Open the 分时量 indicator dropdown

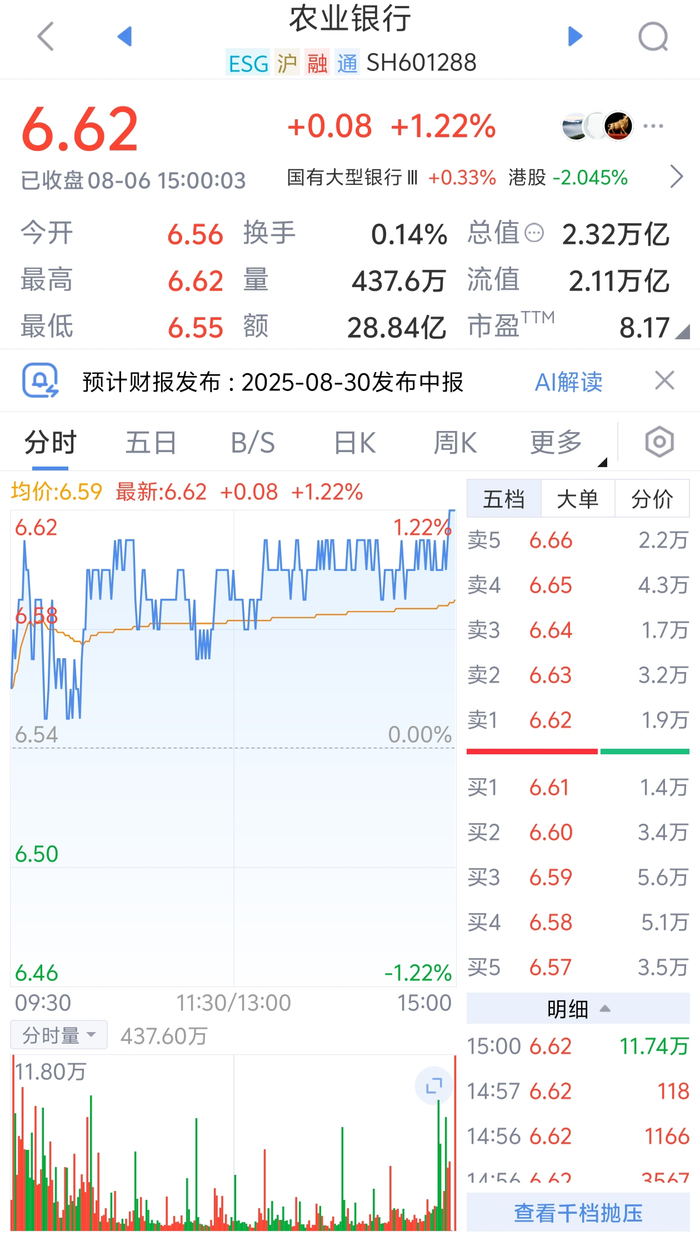pyautogui.click(x=59, y=1036)
